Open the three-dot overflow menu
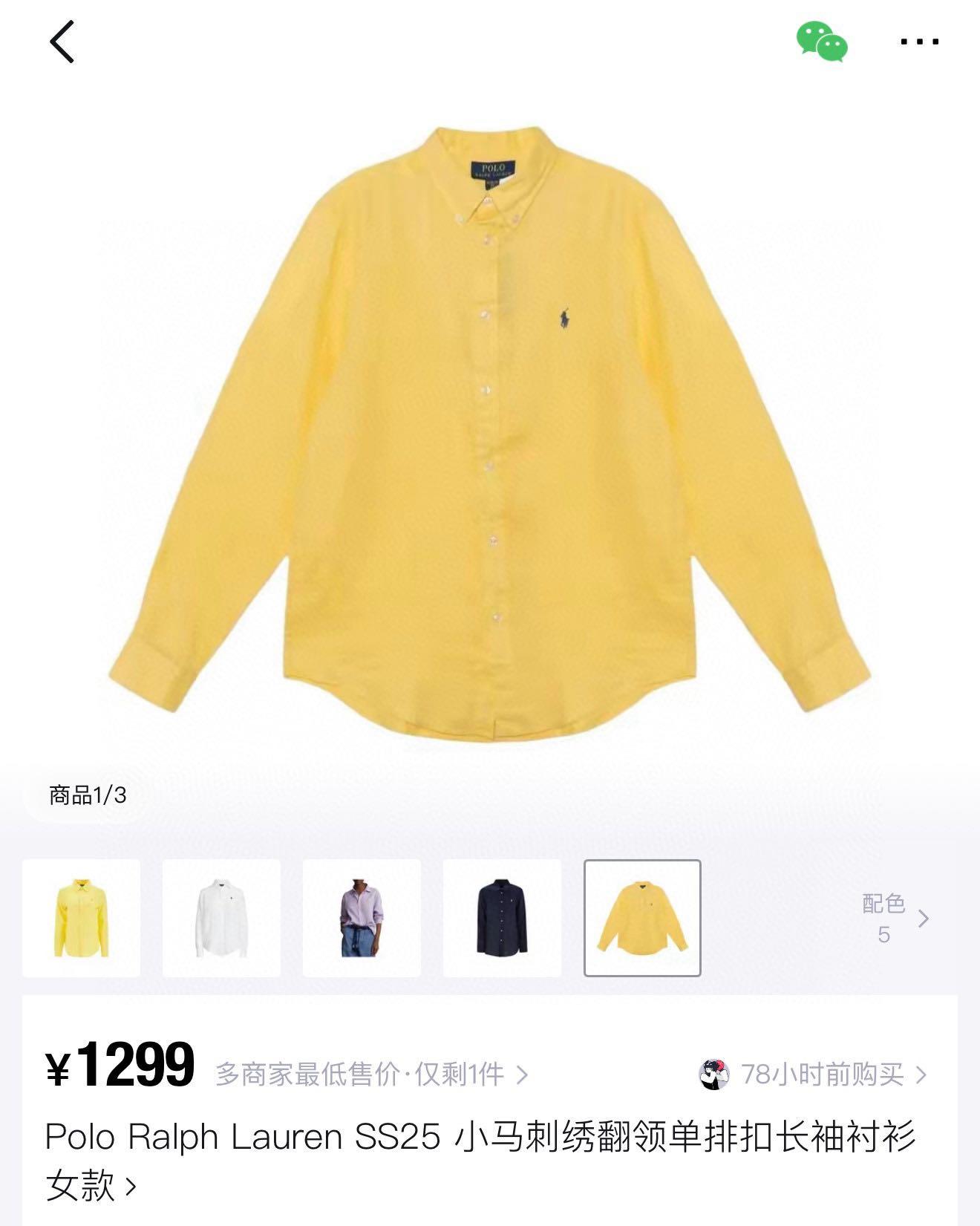 click(x=919, y=42)
